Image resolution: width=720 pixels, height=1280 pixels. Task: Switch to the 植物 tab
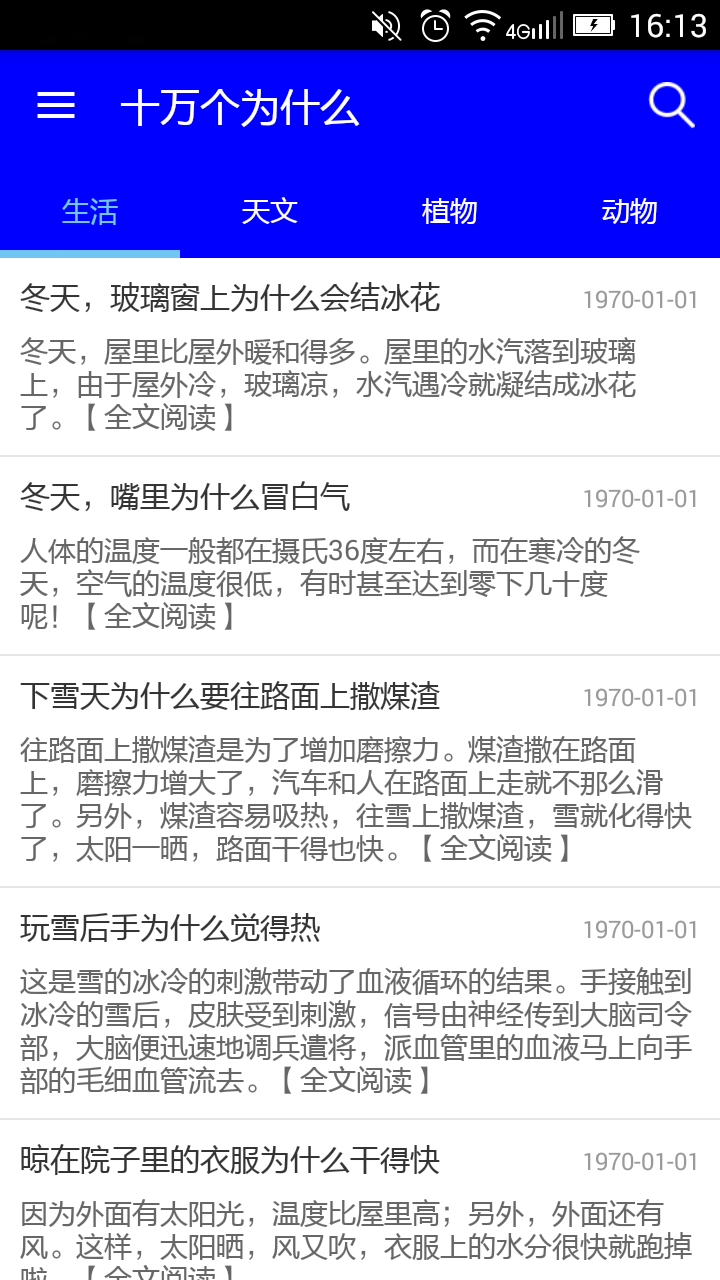click(450, 211)
